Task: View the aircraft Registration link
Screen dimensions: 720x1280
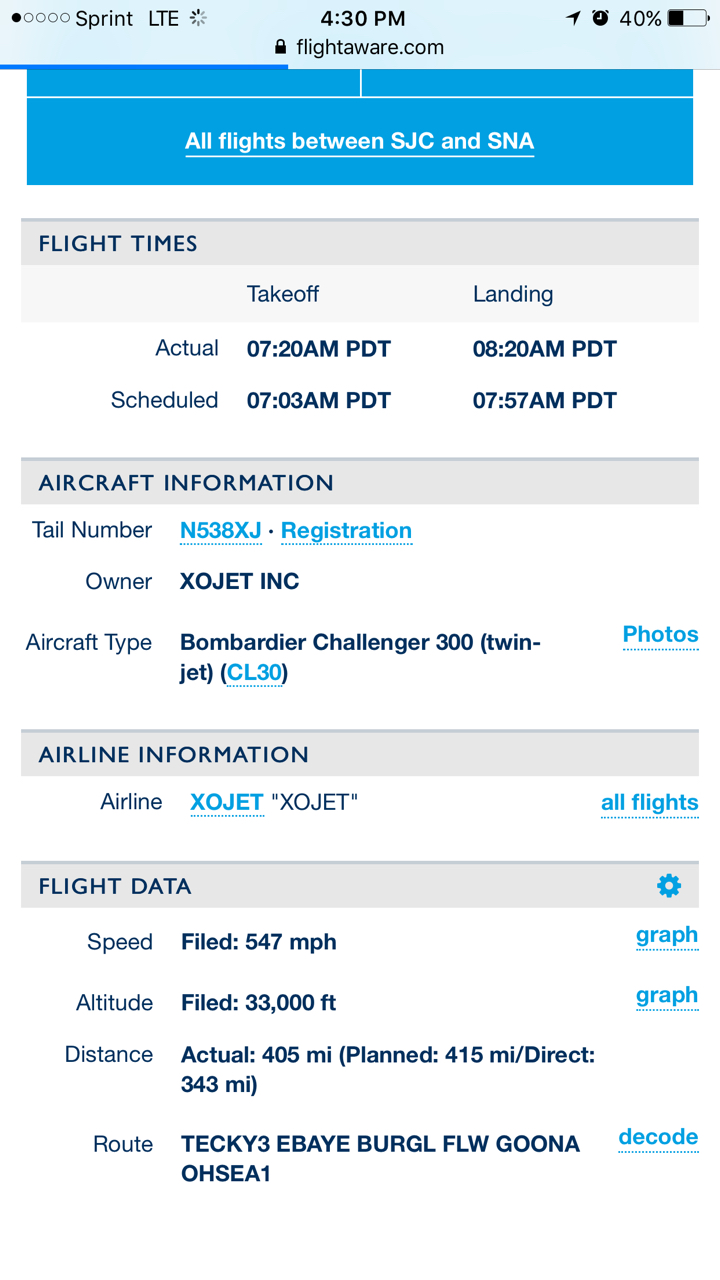Action: (346, 531)
